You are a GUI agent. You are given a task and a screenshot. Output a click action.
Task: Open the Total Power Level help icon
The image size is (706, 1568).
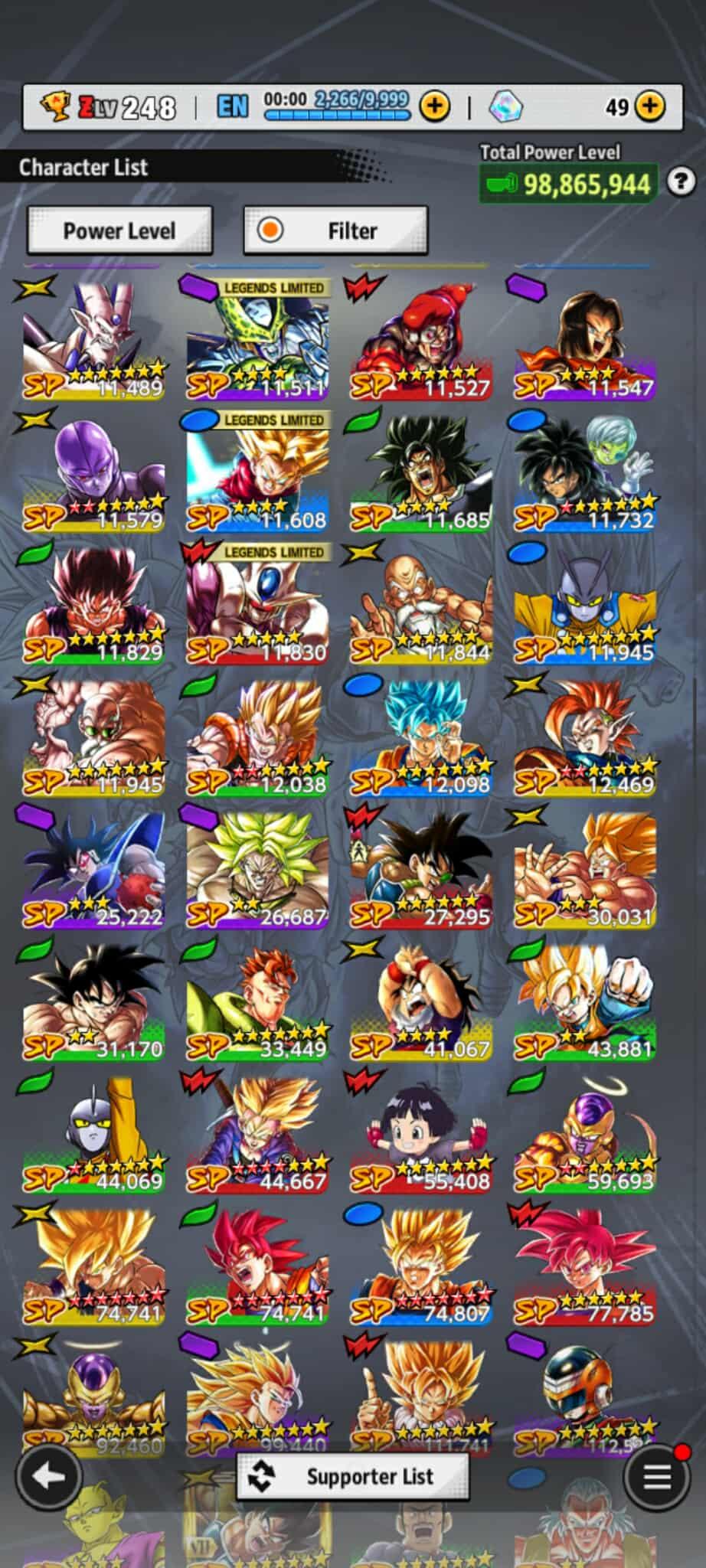(681, 182)
